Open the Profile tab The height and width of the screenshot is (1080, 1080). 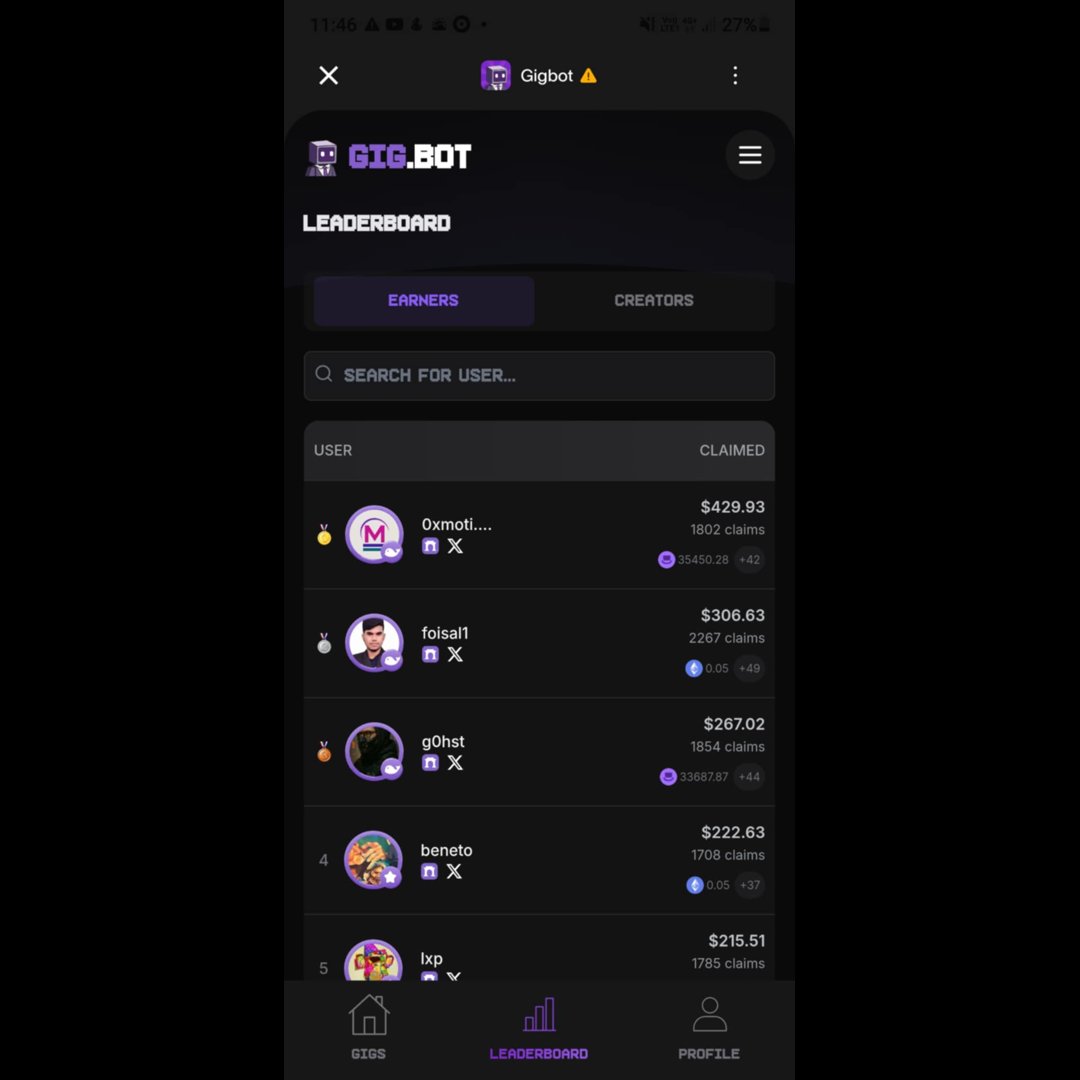pyautogui.click(x=709, y=1028)
